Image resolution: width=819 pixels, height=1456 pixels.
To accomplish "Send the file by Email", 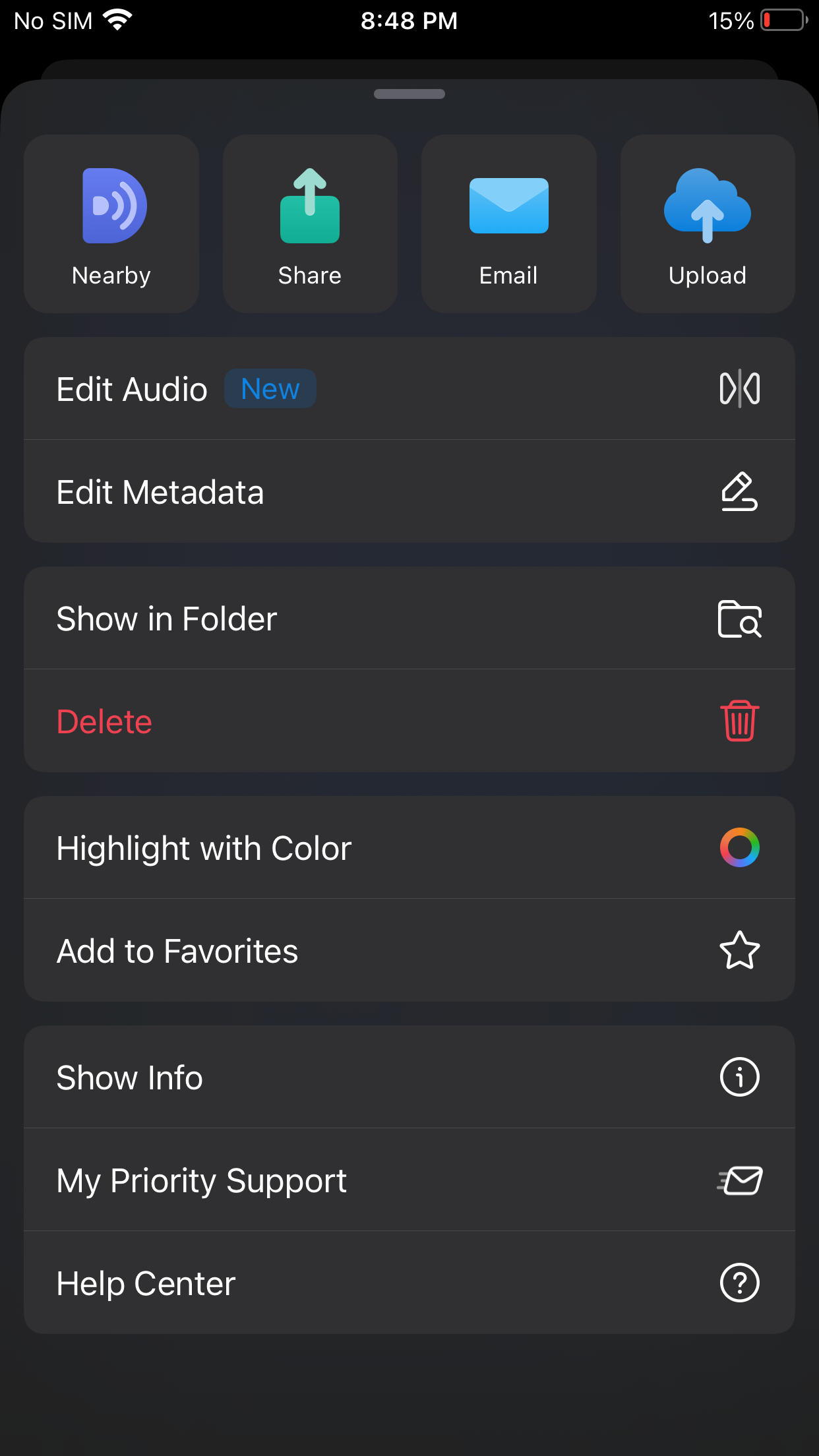I will (508, 224).
